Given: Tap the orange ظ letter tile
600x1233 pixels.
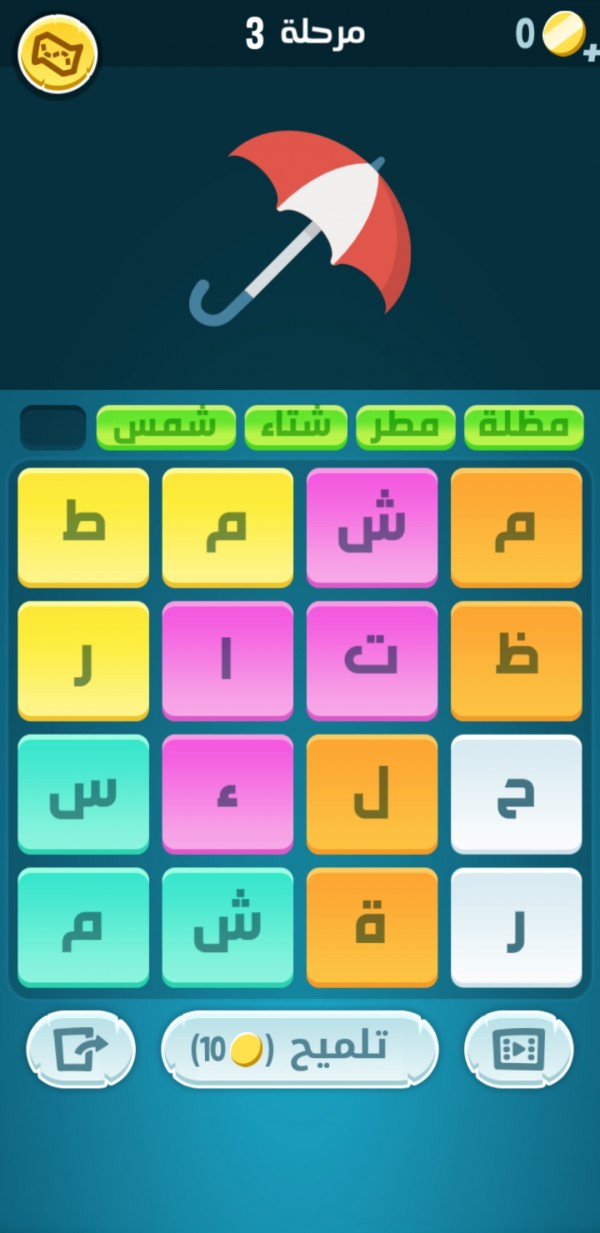Looking at the screenshot, I should pyautogui.click(x=516, y=660).
